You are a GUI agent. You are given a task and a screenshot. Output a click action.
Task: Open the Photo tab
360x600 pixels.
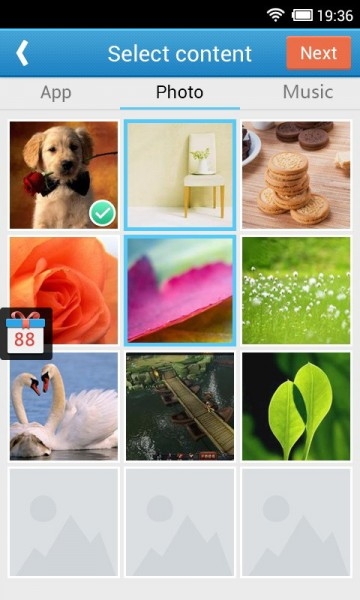[179, 92]
